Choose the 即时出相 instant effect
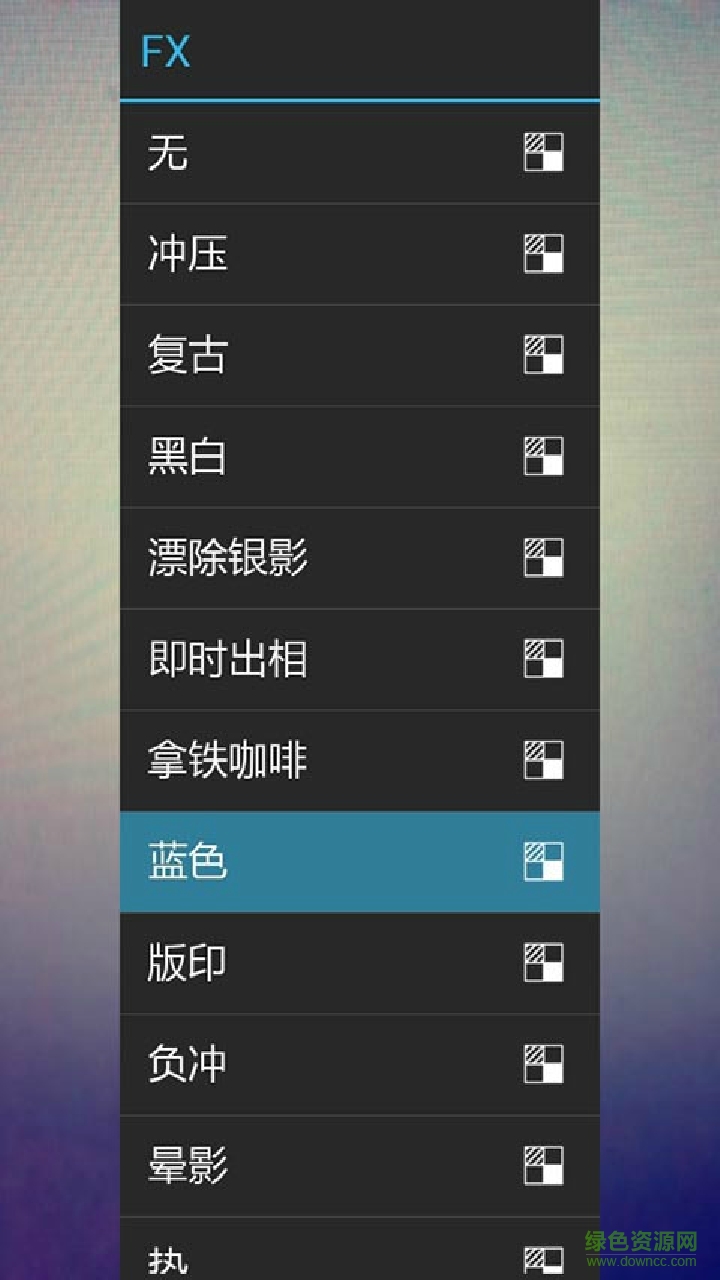Screen dimensions: 720x1280 pos(358,659)
